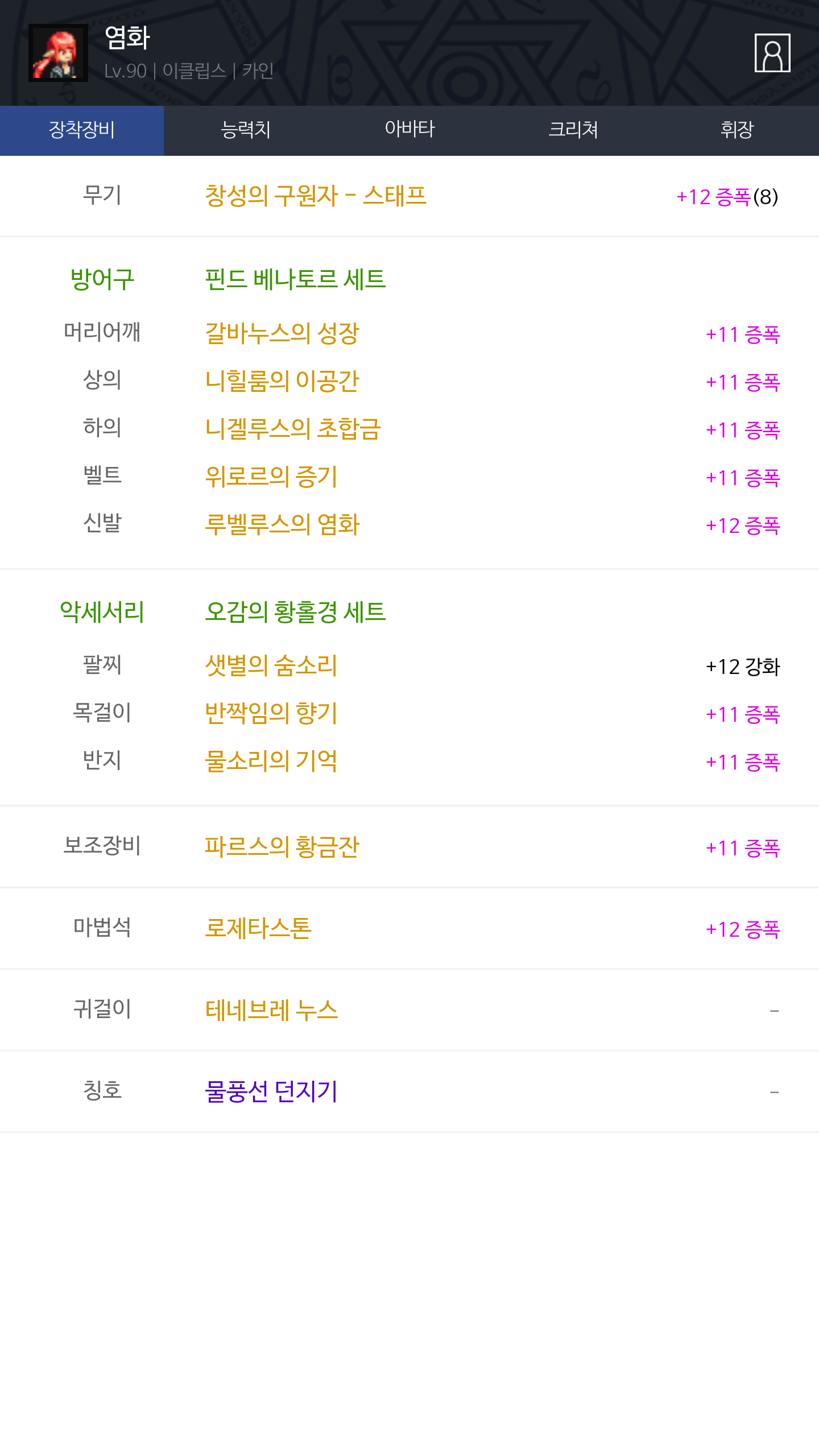Image resolution: width=819 pixels, height=1456 pixels.
Task: View necklace item 반짝임의 향기
Action: (x=271, y=713)
